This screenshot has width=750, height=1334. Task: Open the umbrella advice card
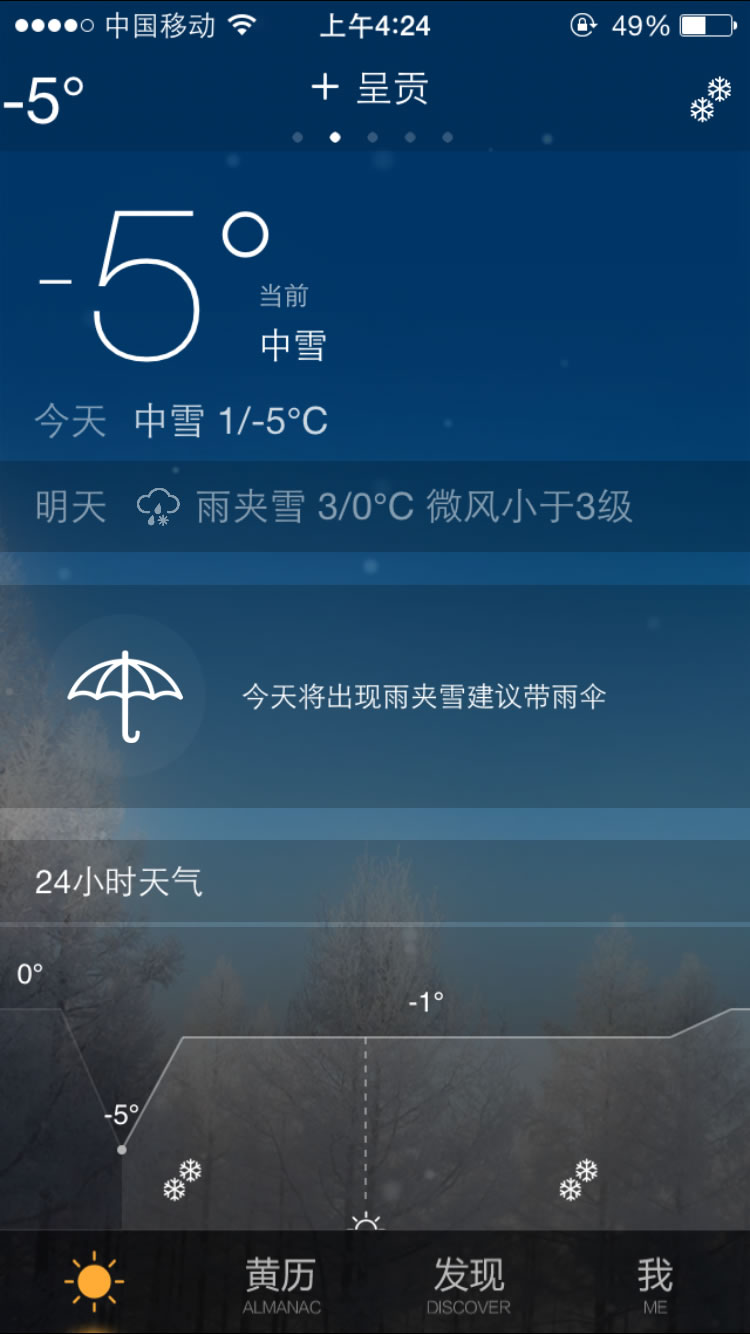[375, 696]
